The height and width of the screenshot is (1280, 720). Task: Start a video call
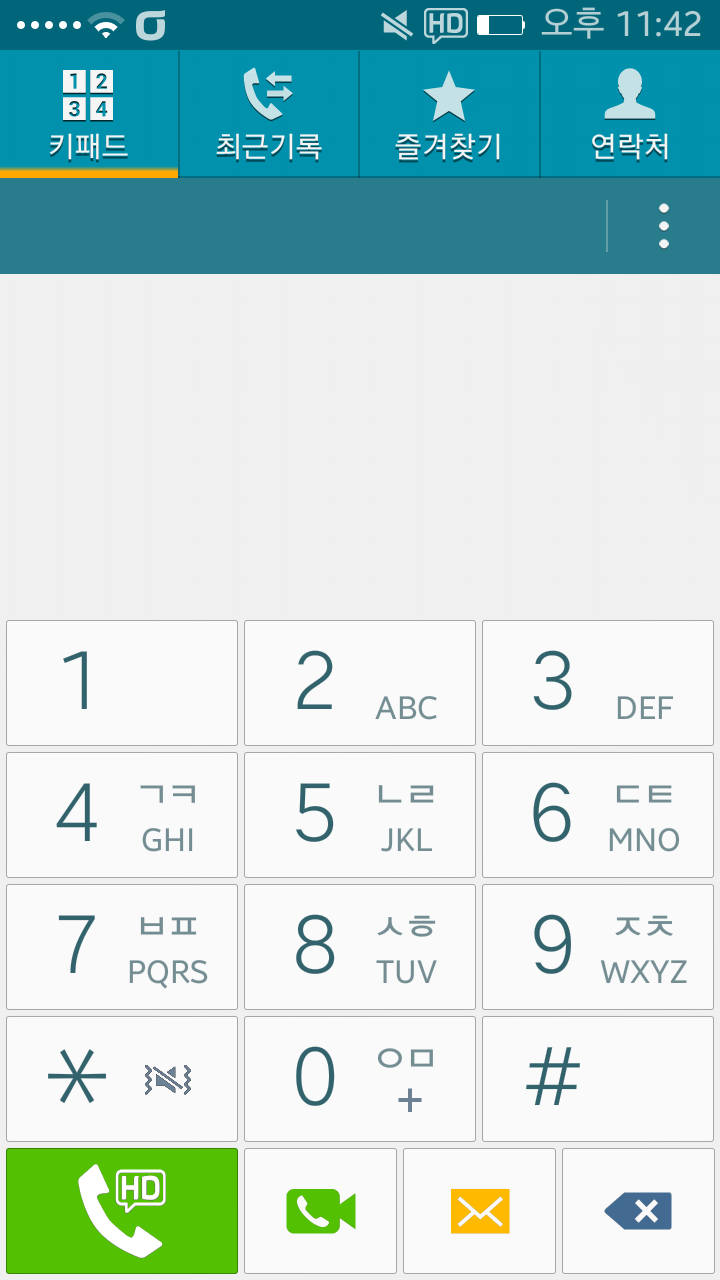pos(320,1211)
